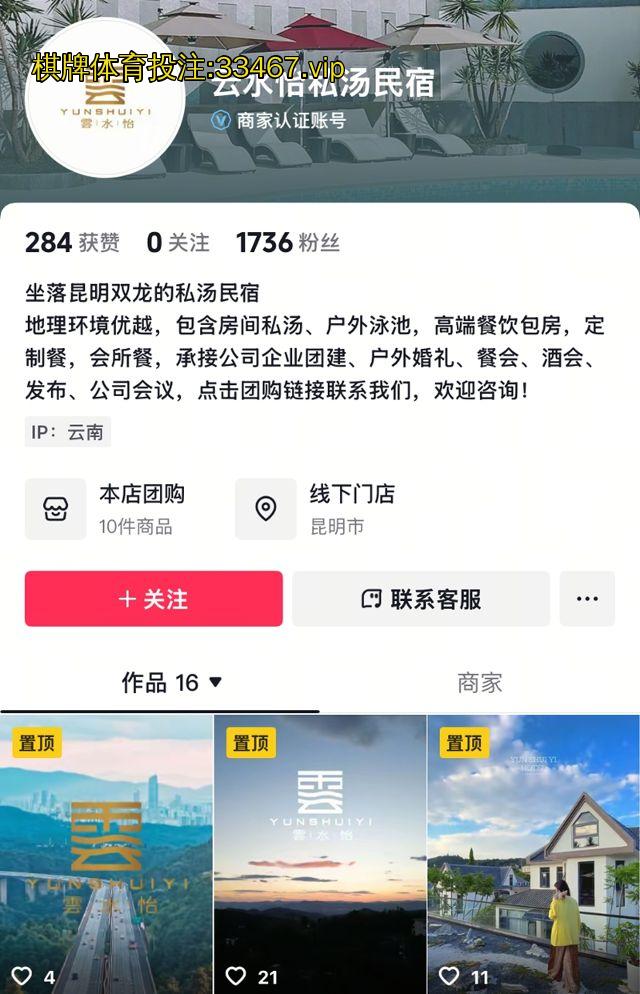Open the pinned highway video with 4 likes
The image size is (640, 994).
(106, 853)
